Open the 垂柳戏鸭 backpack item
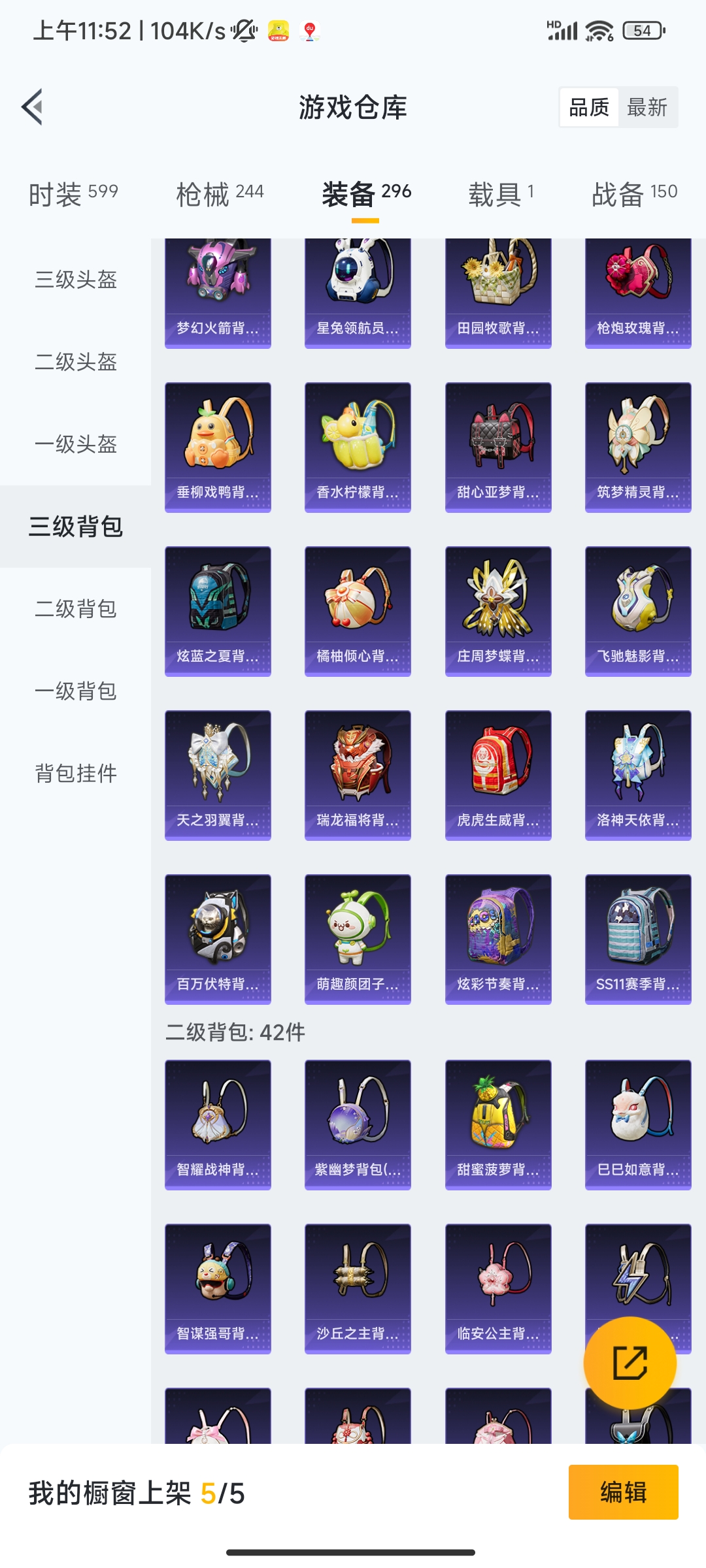Viewport: 706px width, 1568px height. 218,448
